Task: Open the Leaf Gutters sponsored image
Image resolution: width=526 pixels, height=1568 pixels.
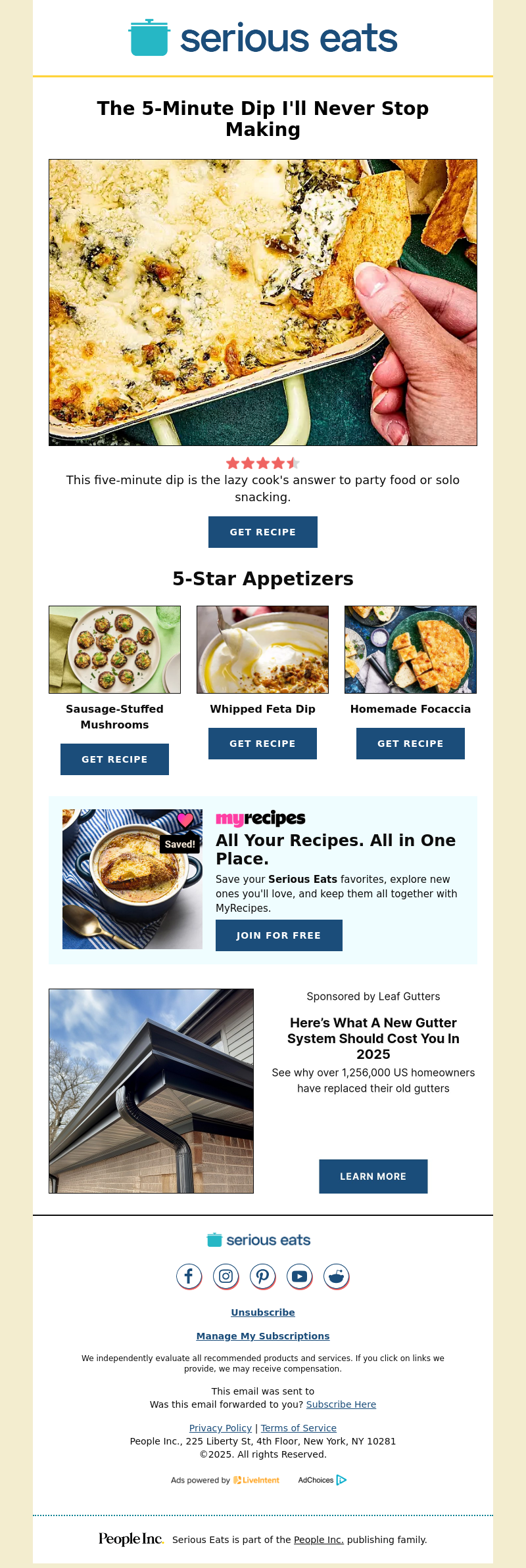Action: pos(151,1090)
